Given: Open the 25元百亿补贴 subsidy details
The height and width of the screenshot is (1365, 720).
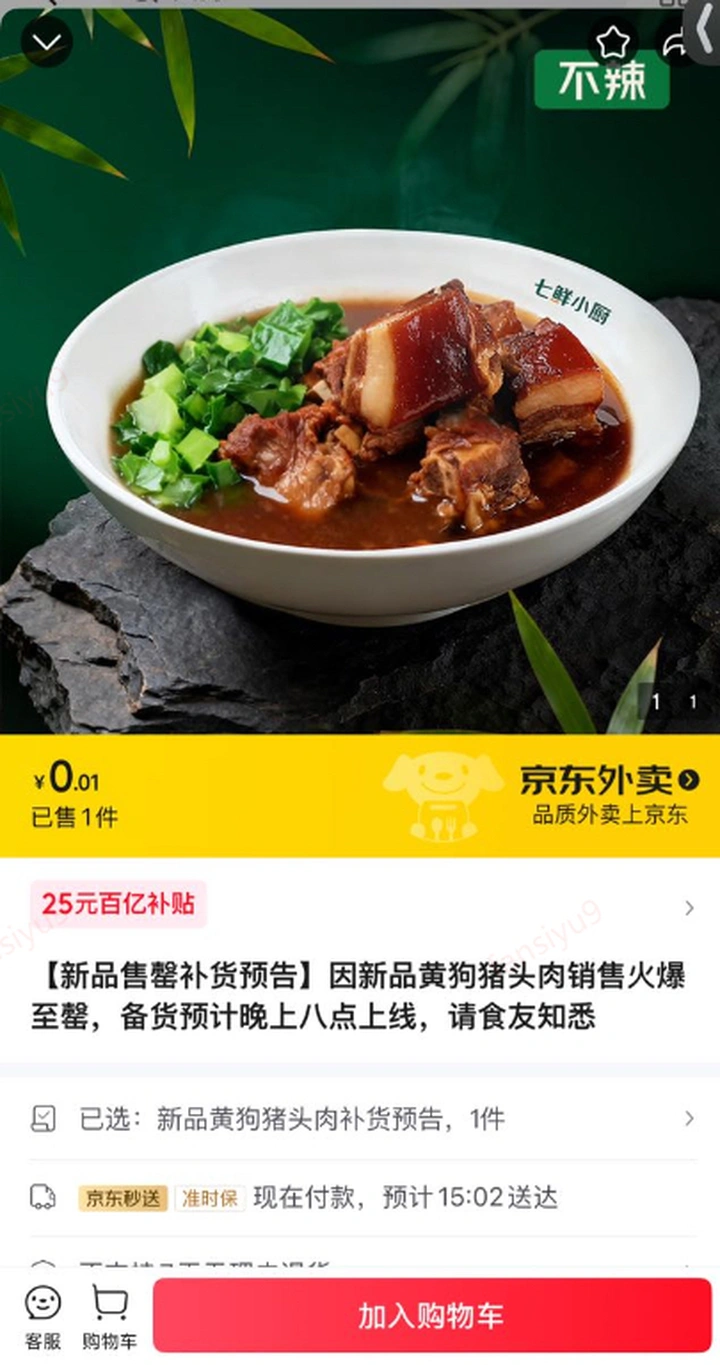Looking at the screenshot, I should (x=118, y=905).
